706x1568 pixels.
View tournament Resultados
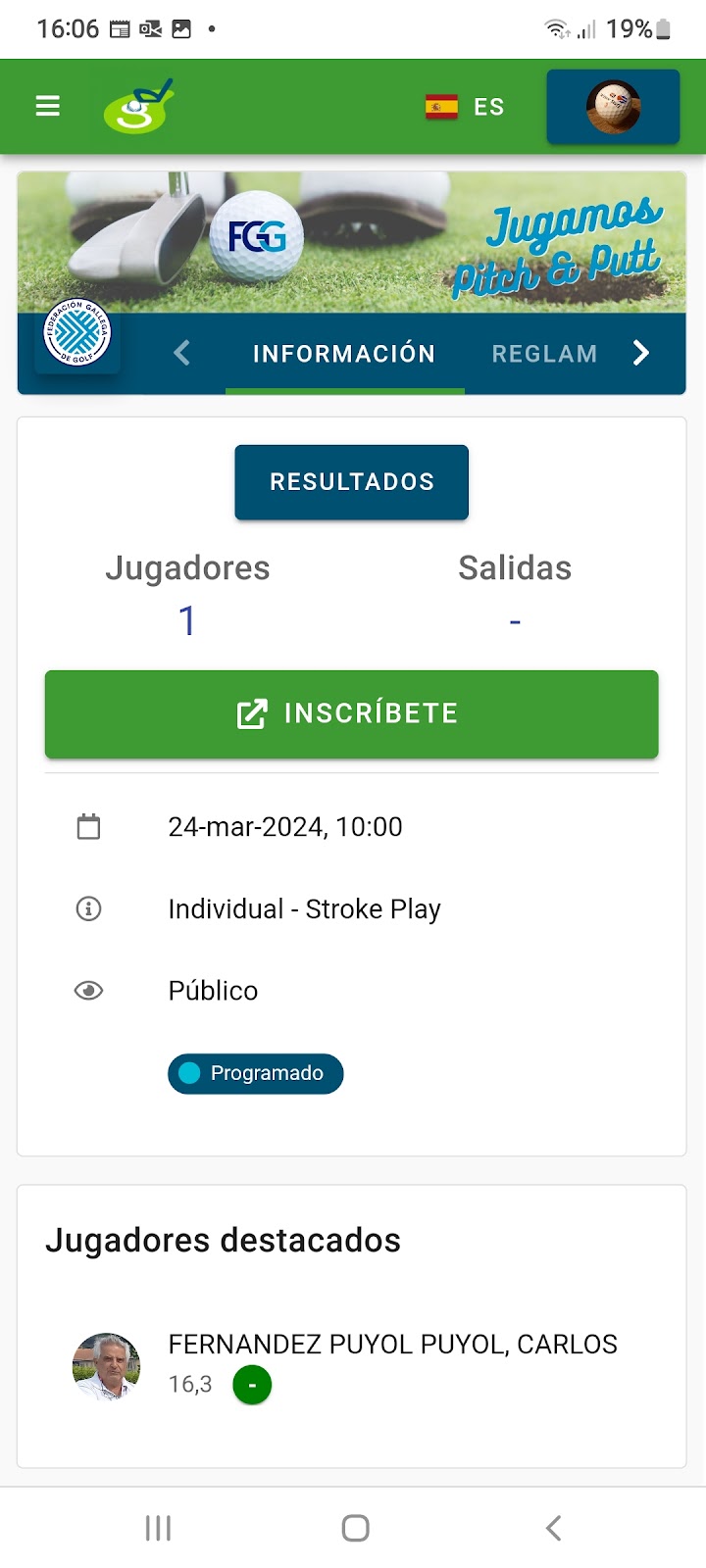[352, 482]
